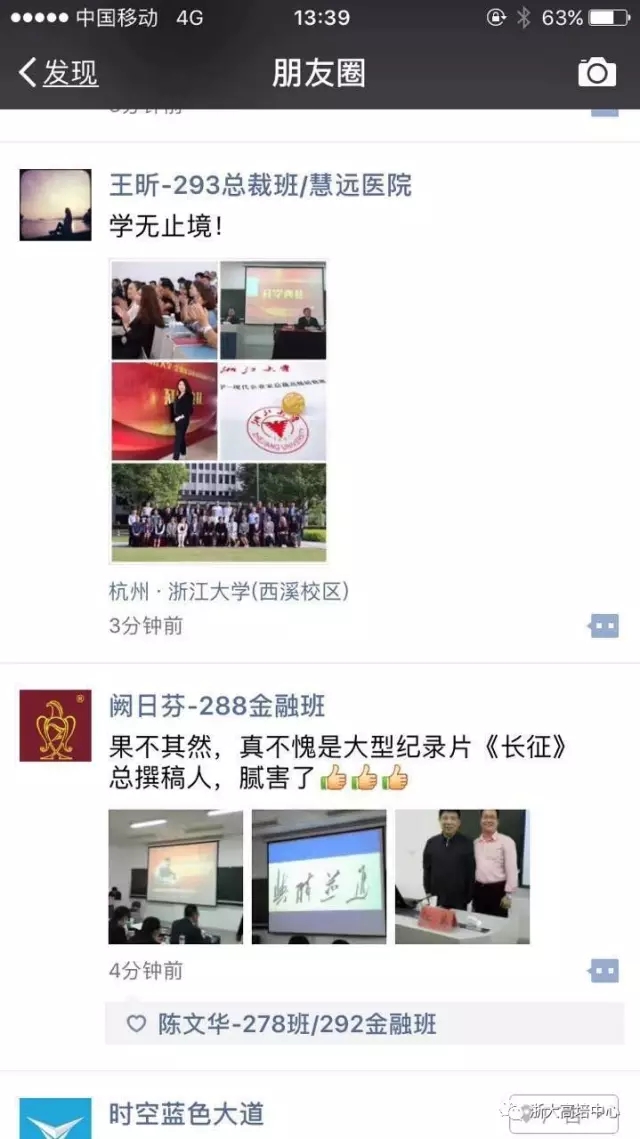Open the profile name 王昕-293总裁班/慧远医院

(x=259, y=185)
